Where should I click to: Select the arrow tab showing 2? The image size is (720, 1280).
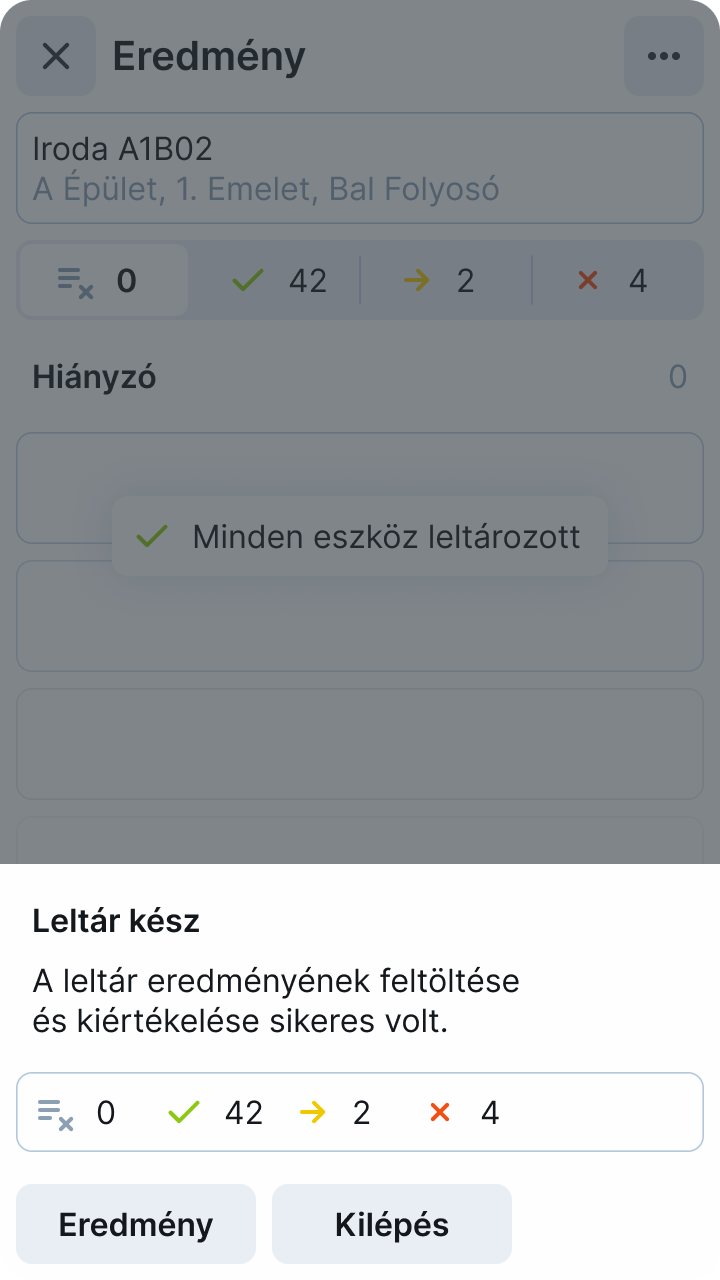[x=446, y=281]
